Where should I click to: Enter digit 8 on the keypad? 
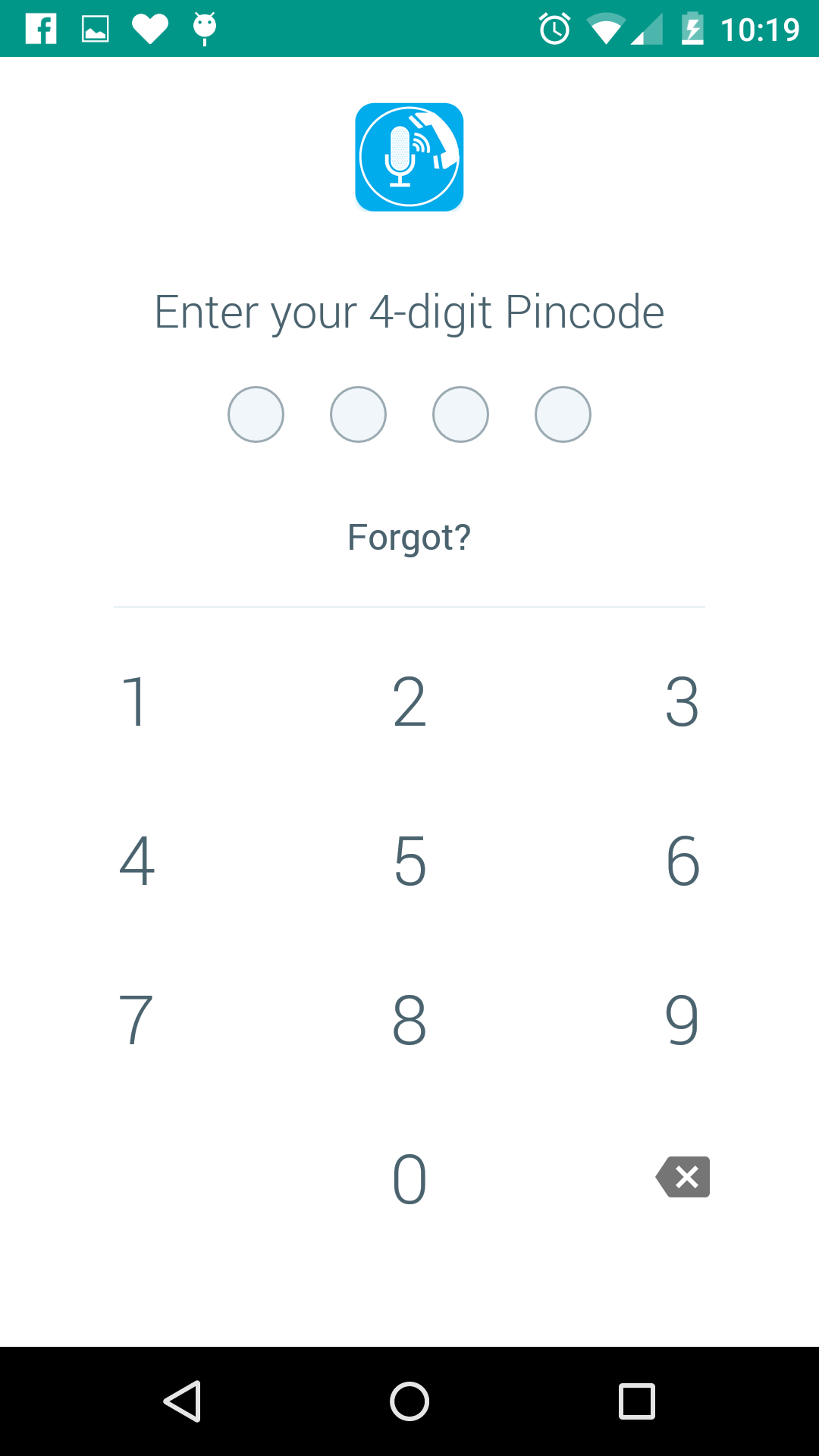(x=409, y=1021)
